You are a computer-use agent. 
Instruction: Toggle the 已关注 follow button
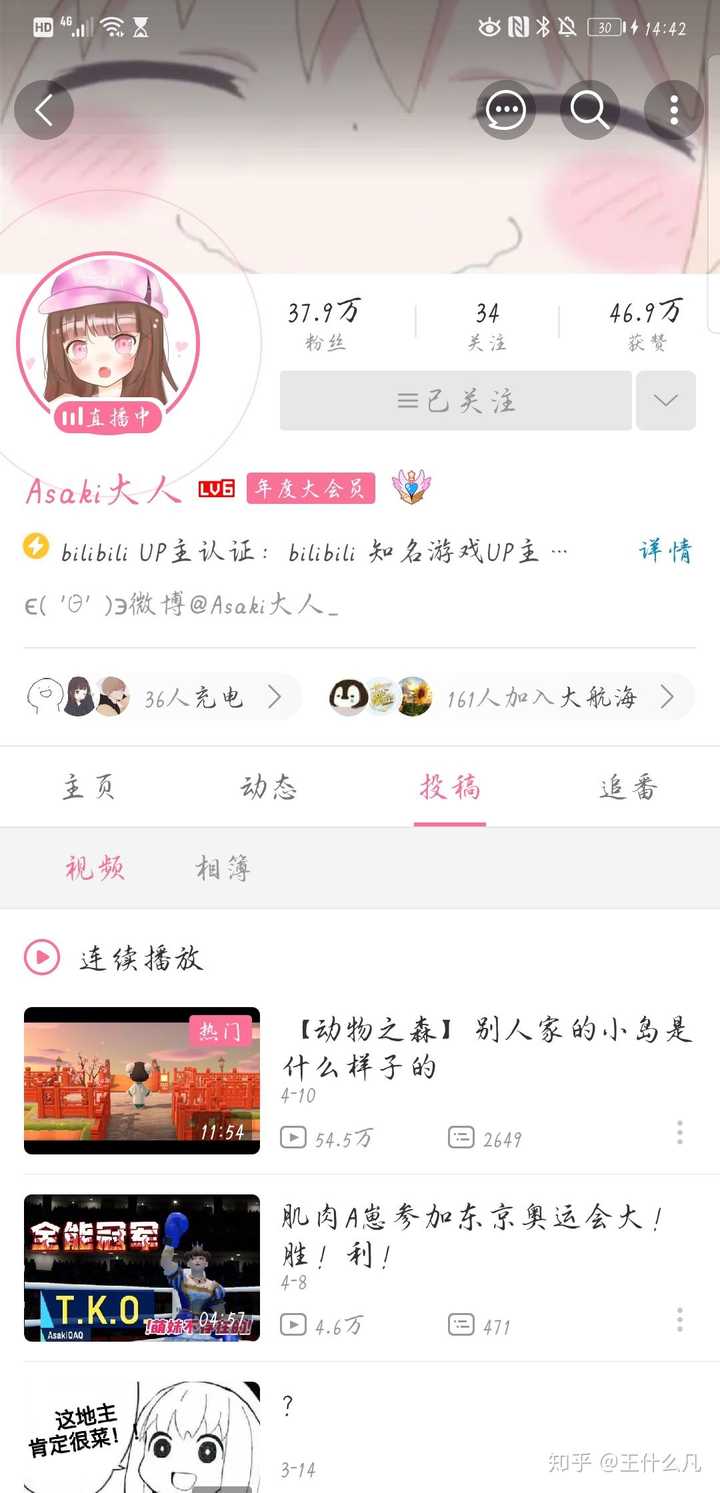(x=455, y=400)
